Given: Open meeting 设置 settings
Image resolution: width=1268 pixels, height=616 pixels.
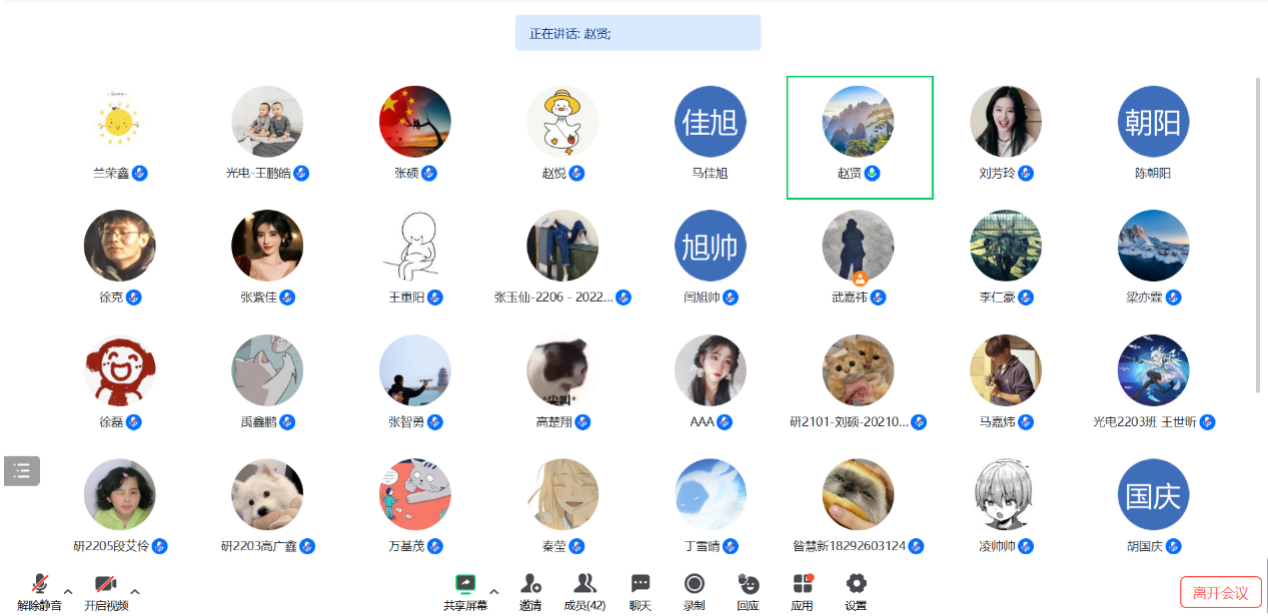Looking at the screenshot, I should click(x=855, y=591).
